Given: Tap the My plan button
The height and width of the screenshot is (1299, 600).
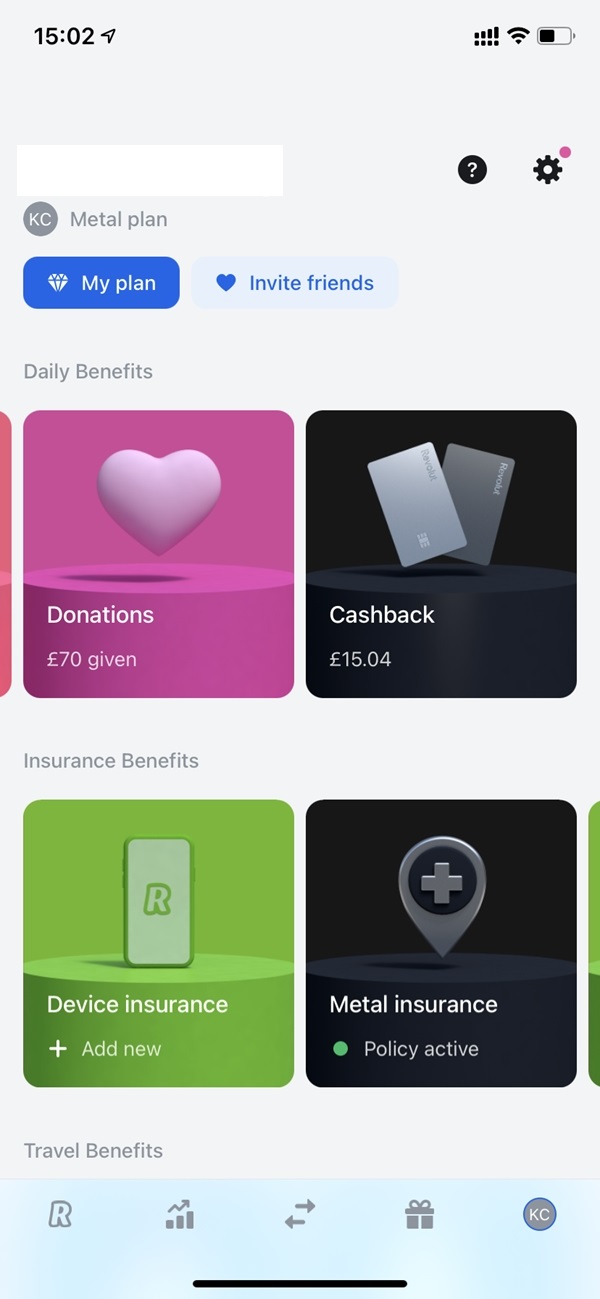Looking at the screenshot, I should pos(101,283).
